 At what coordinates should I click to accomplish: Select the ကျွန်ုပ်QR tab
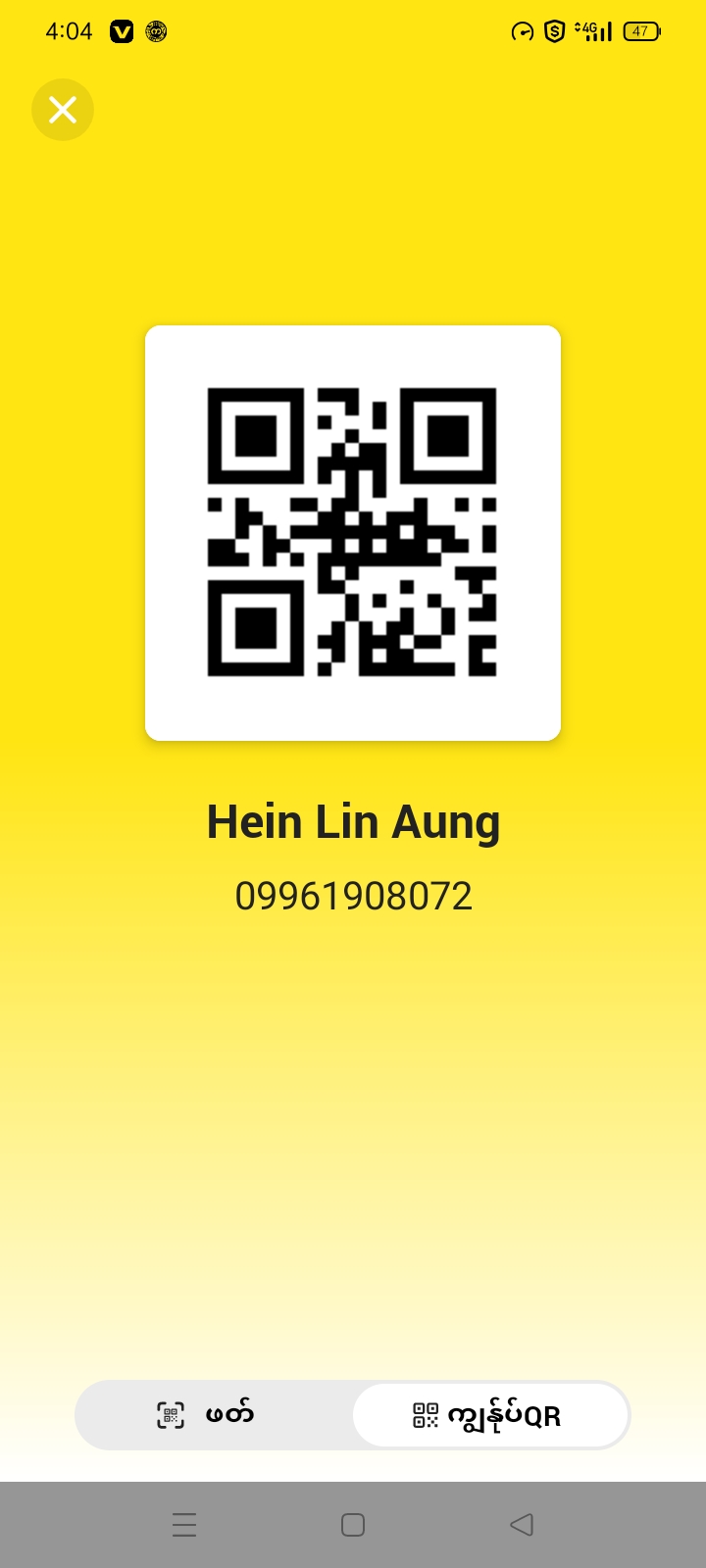point(489,1415)
